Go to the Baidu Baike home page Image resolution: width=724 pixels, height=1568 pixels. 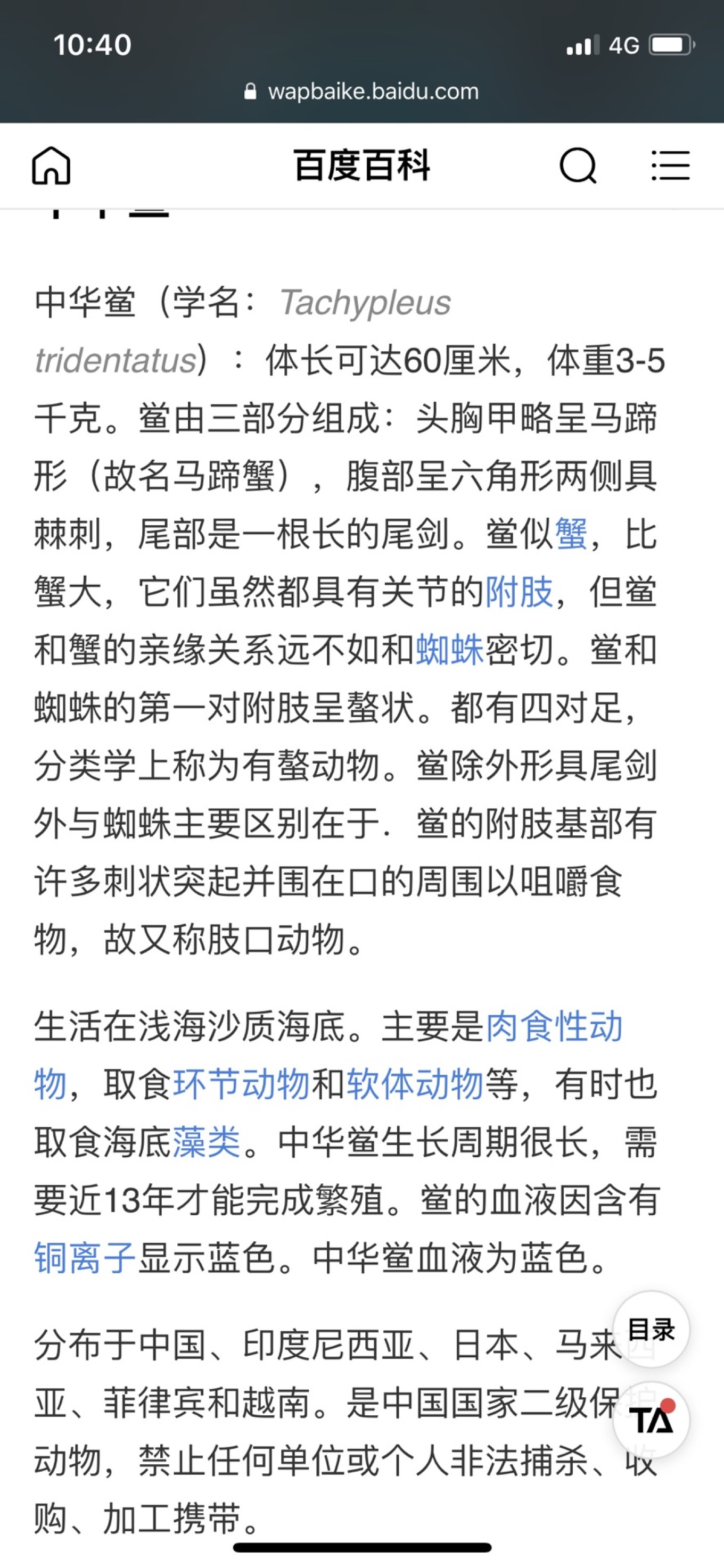pyautogui.click(x=51, y=165)
